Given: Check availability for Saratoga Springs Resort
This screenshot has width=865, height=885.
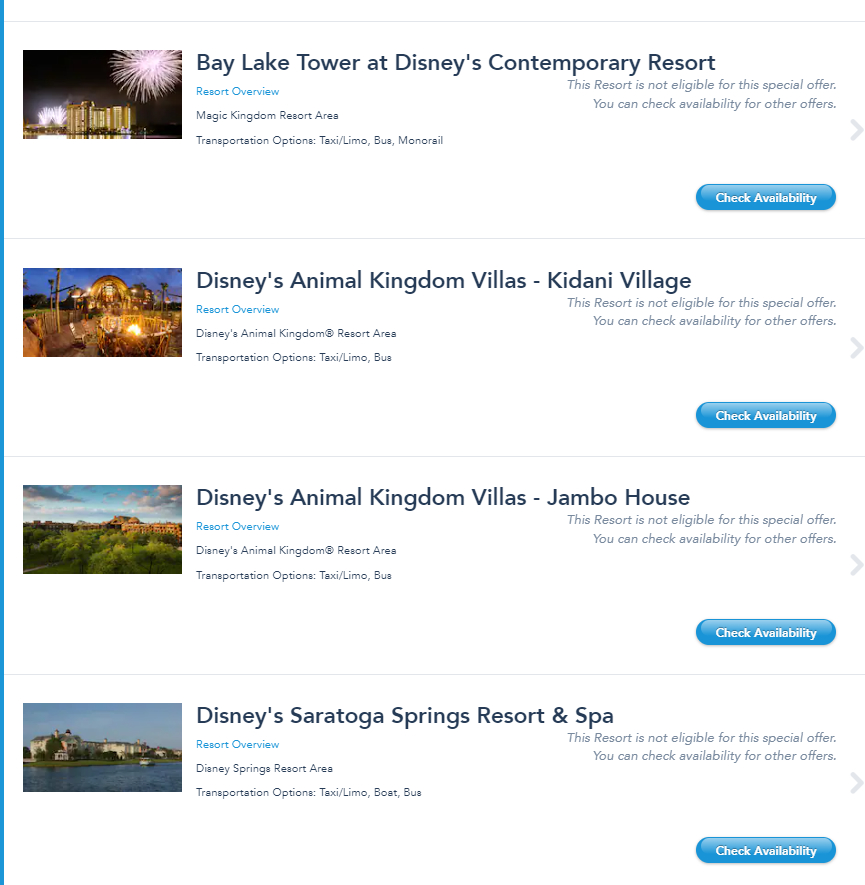Looking at the screenshot, I should point(765,851).
